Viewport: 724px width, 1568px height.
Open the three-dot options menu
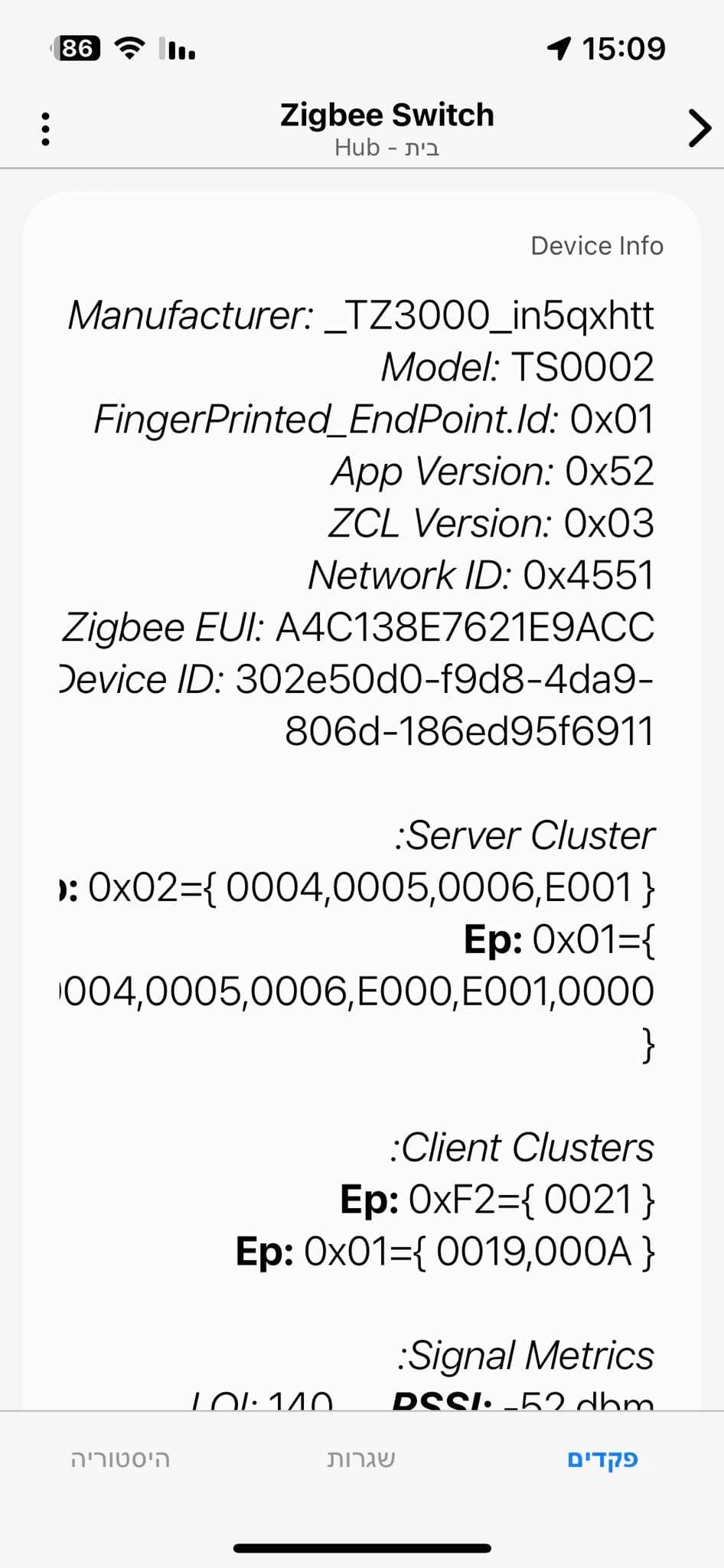pos(46,128)
